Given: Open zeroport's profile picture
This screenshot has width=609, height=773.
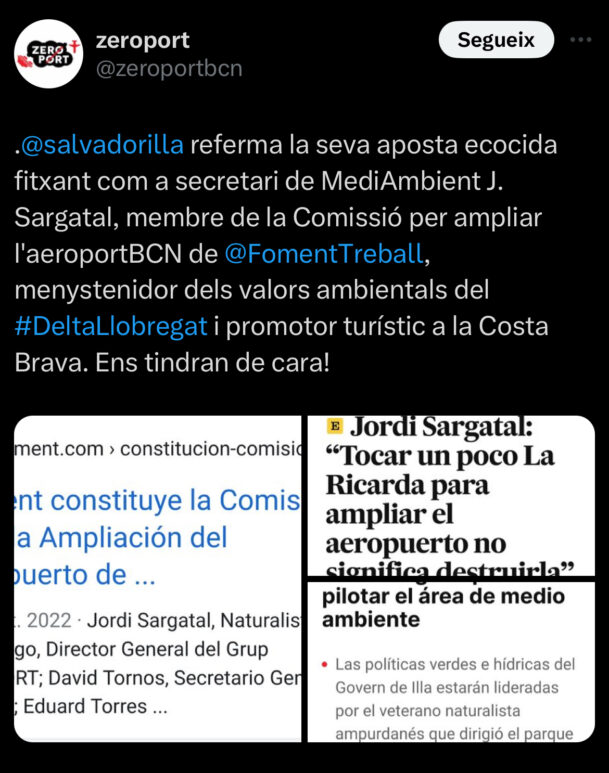Looking at the screenshot, I should pos(49,53).
